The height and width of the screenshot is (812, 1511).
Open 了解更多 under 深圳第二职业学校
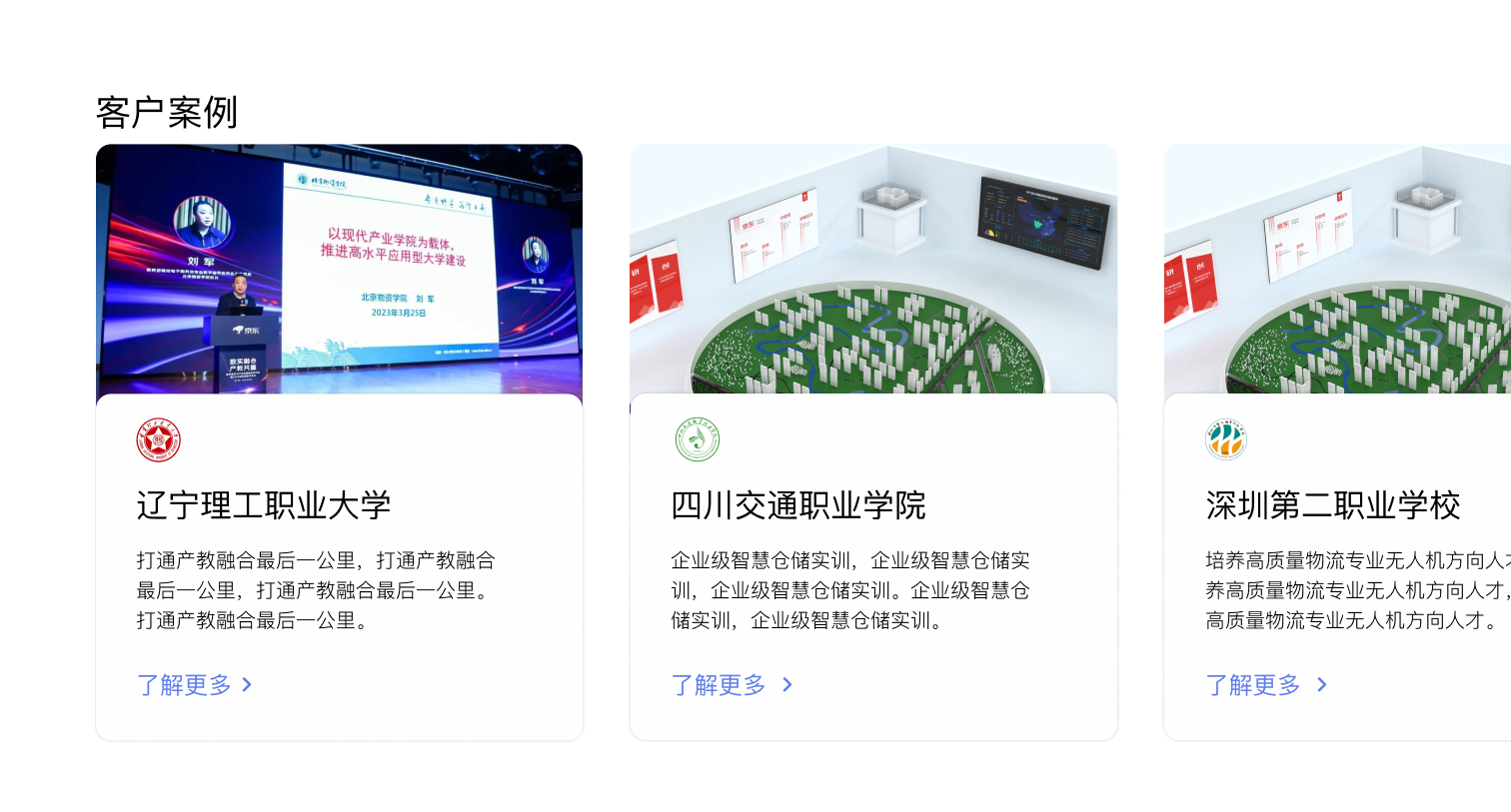point(1265,685)
